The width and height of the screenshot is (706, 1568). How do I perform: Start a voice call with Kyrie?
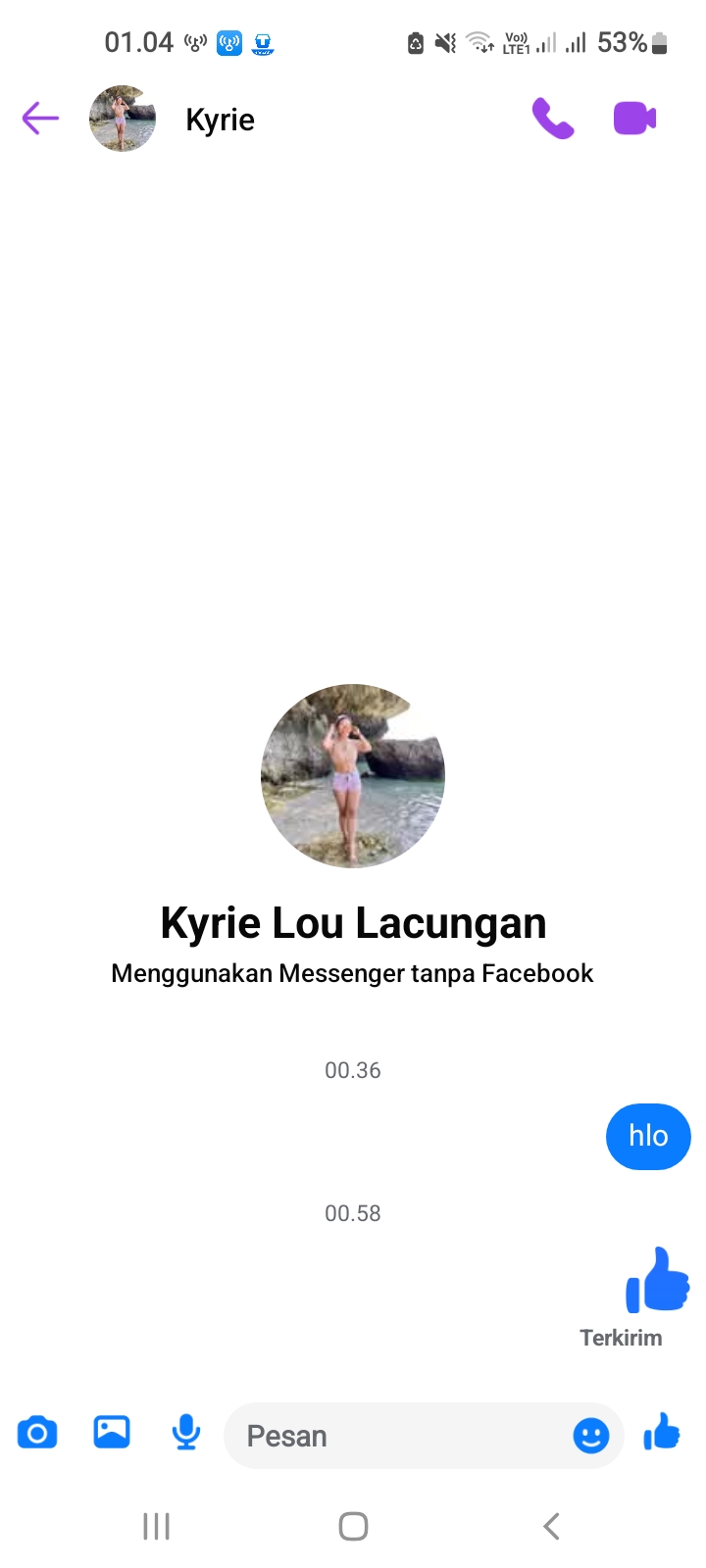(x=553, y=119)
